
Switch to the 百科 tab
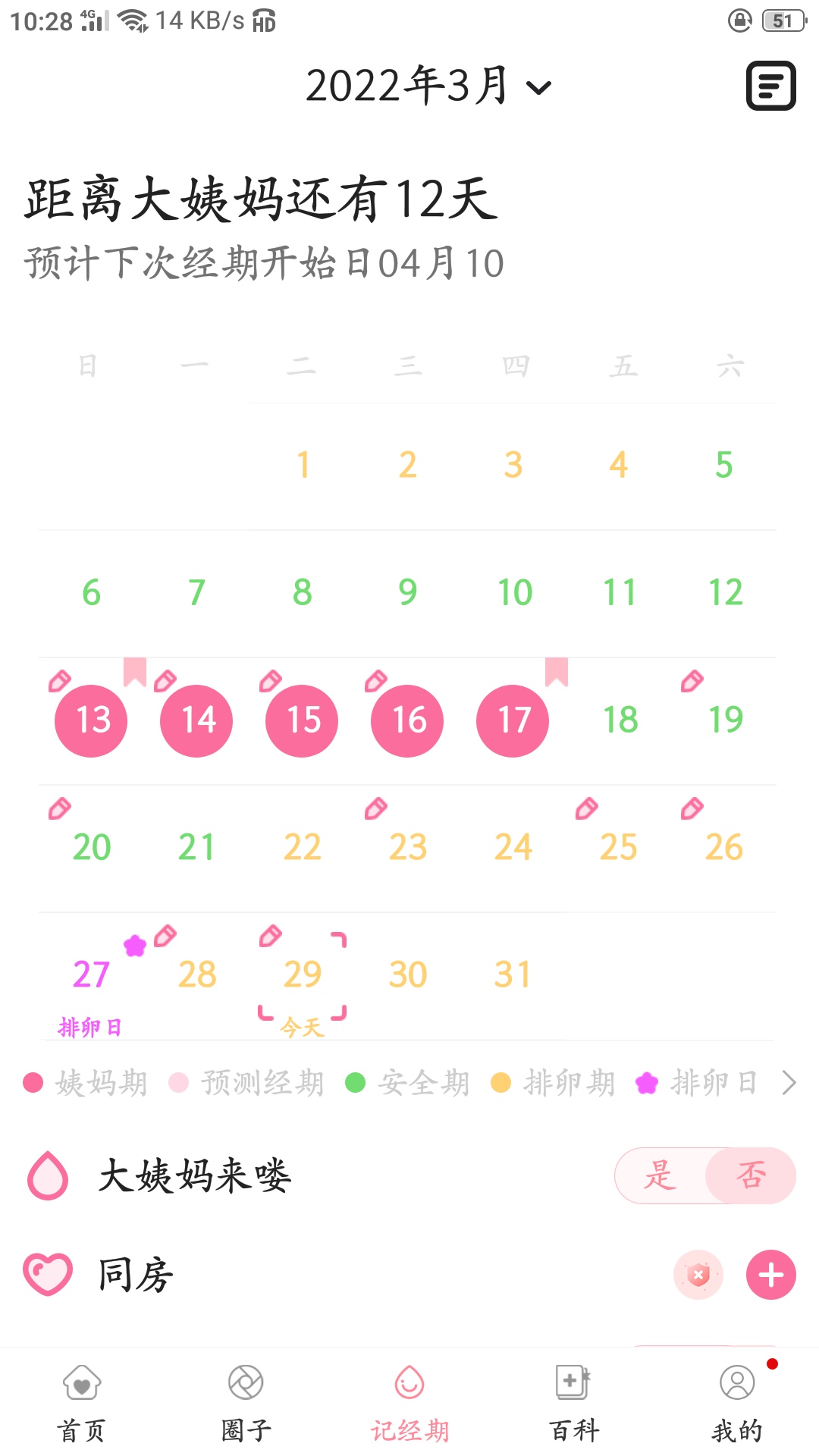click(573, 1403)
